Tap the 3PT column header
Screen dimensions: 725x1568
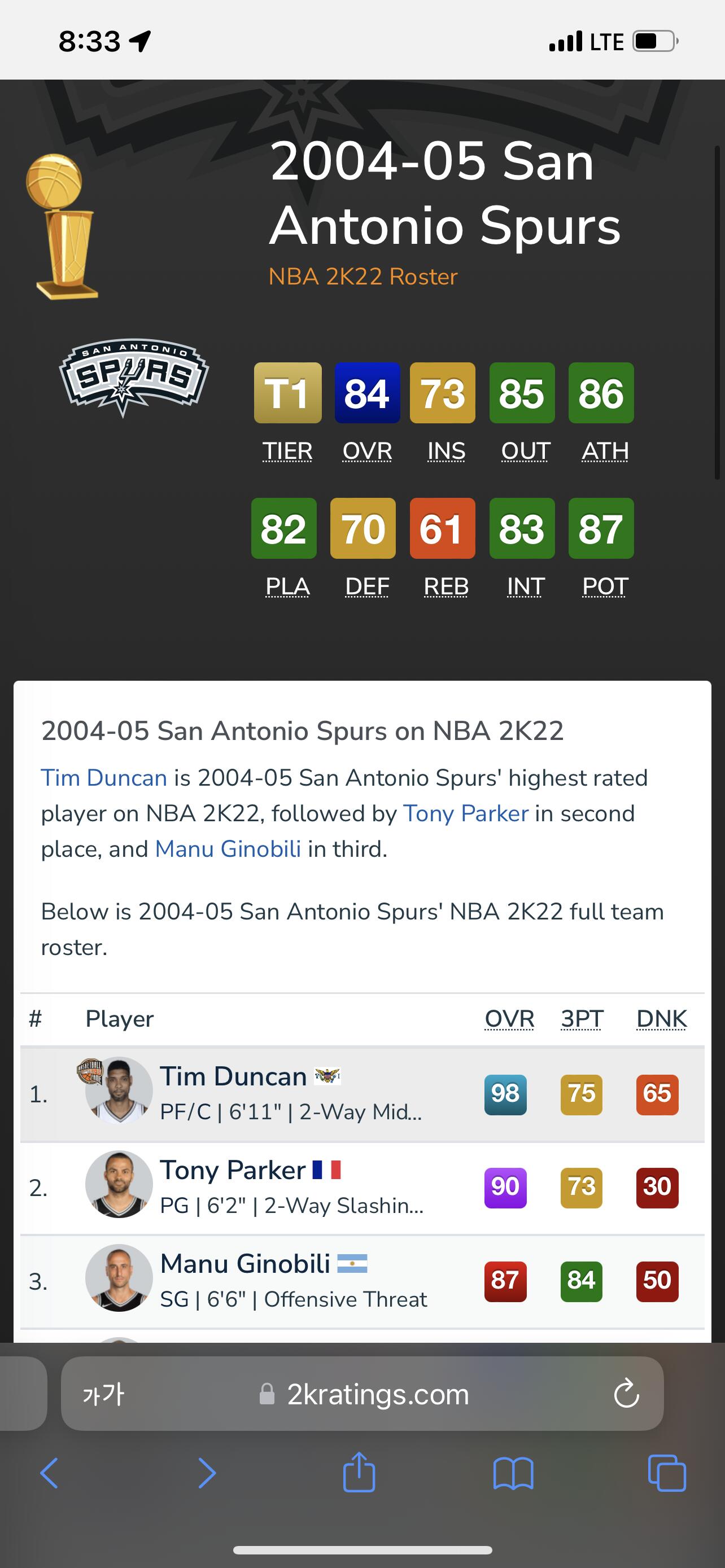(x=582, y=1018)
